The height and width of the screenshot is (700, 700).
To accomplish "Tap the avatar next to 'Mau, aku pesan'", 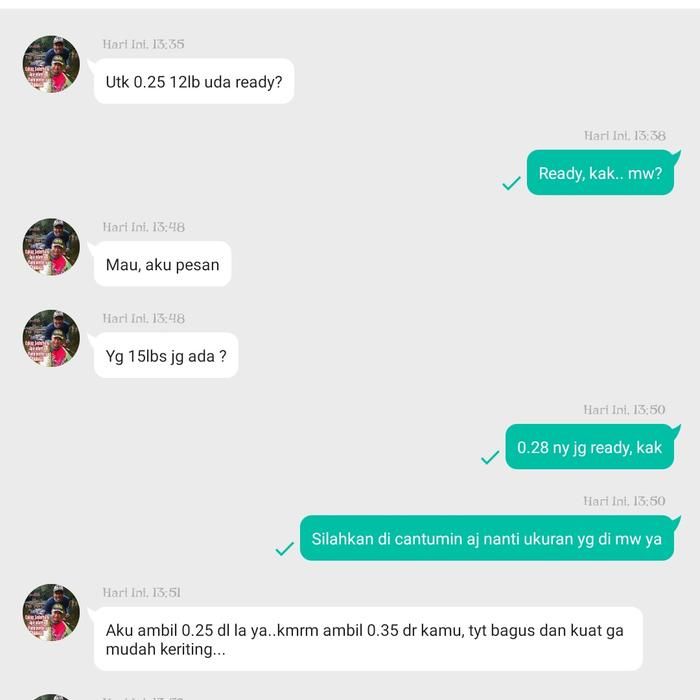I will tap(51, 247).
